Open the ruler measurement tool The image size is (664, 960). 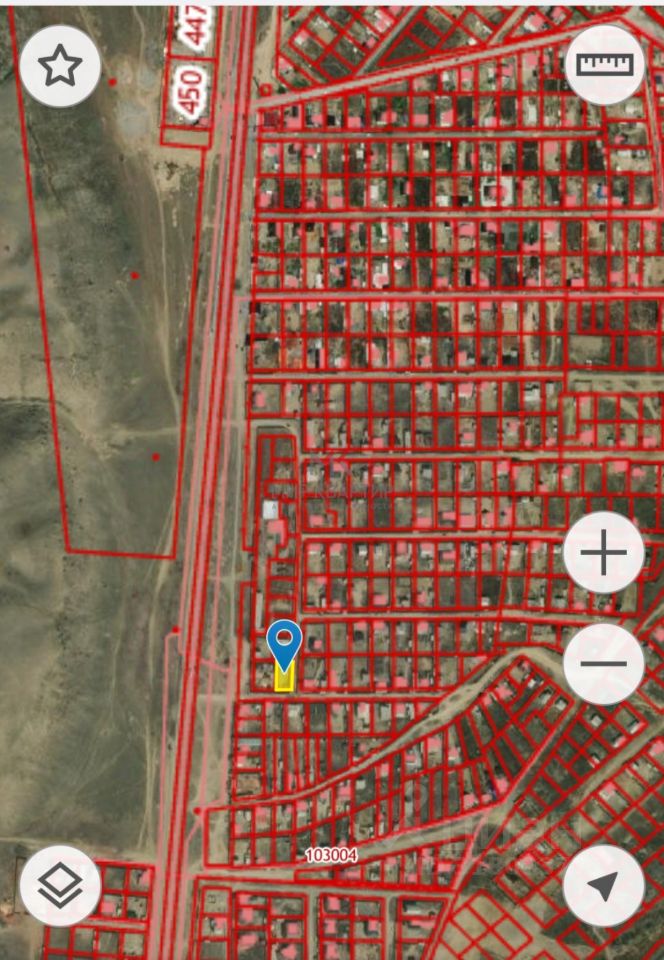(x=604, y=64)
